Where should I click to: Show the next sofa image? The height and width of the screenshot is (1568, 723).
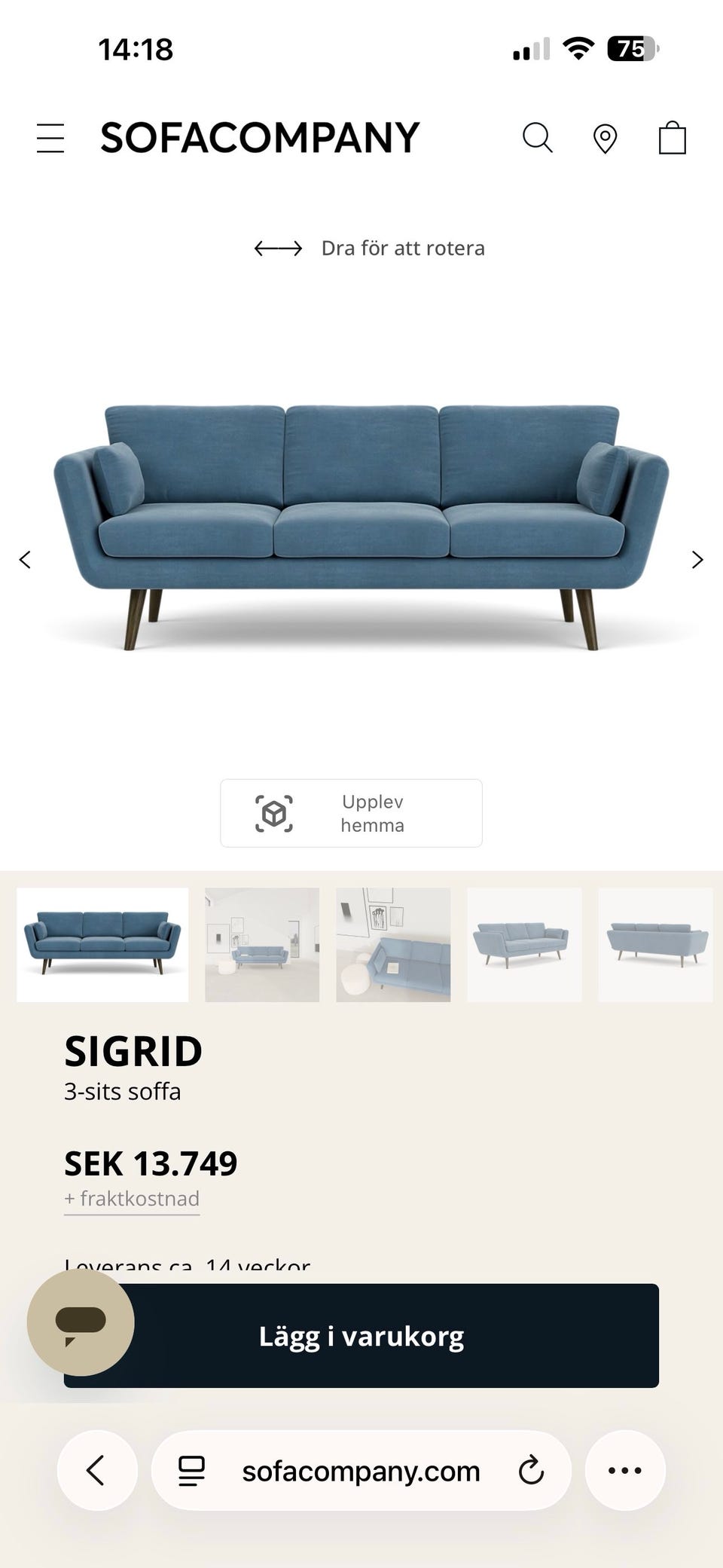click(697, 560)
